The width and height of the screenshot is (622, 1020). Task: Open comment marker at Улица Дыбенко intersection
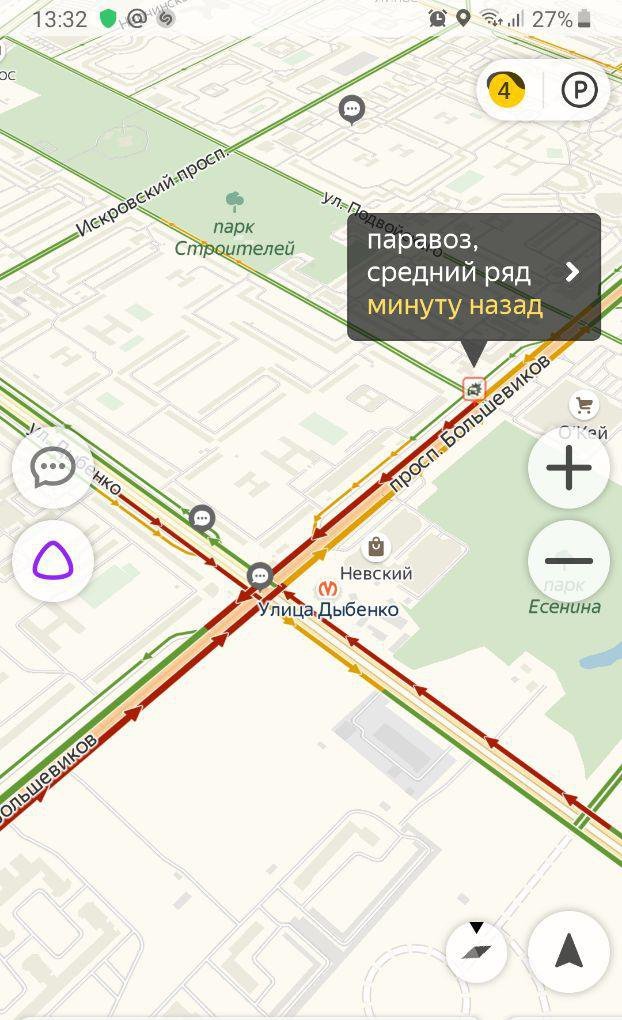260,575
